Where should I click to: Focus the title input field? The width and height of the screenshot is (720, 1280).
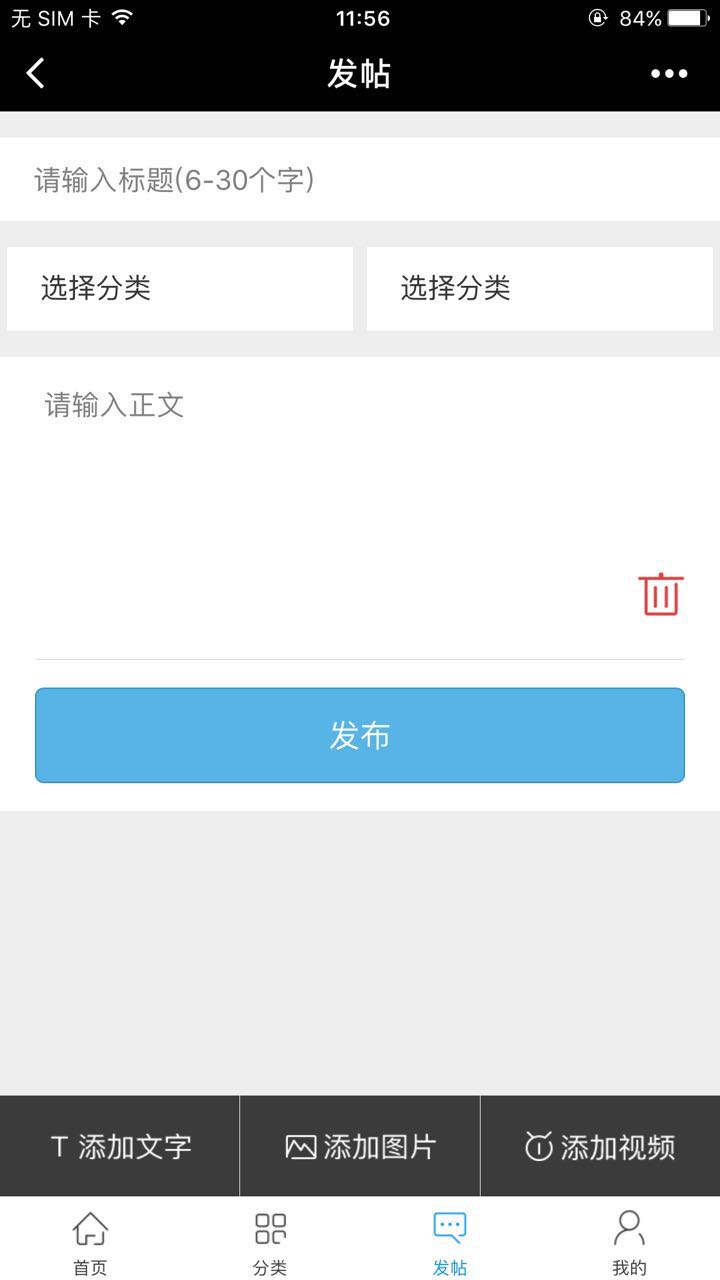click(x=360, y=180)
